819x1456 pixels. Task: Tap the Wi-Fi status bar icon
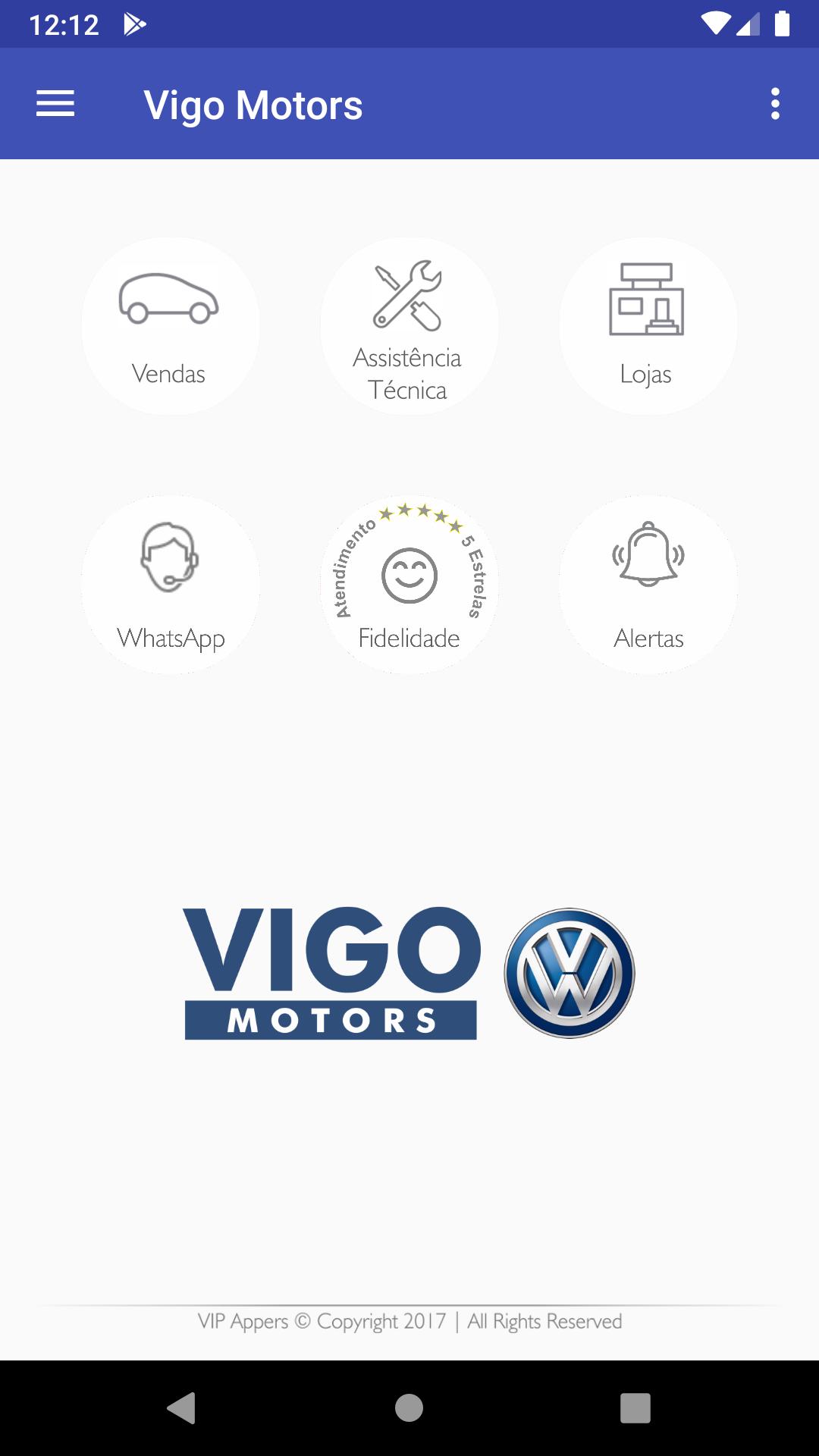click(x=714, y=23)
